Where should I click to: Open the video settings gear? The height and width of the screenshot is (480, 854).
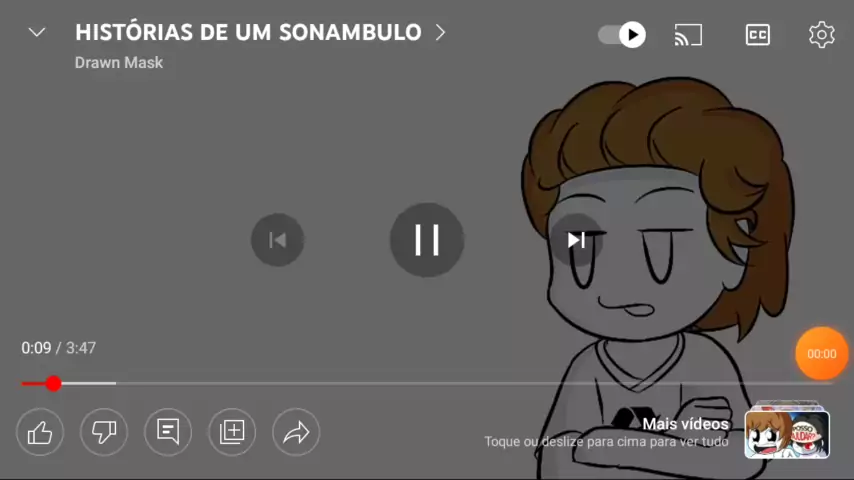pos(821,35)
